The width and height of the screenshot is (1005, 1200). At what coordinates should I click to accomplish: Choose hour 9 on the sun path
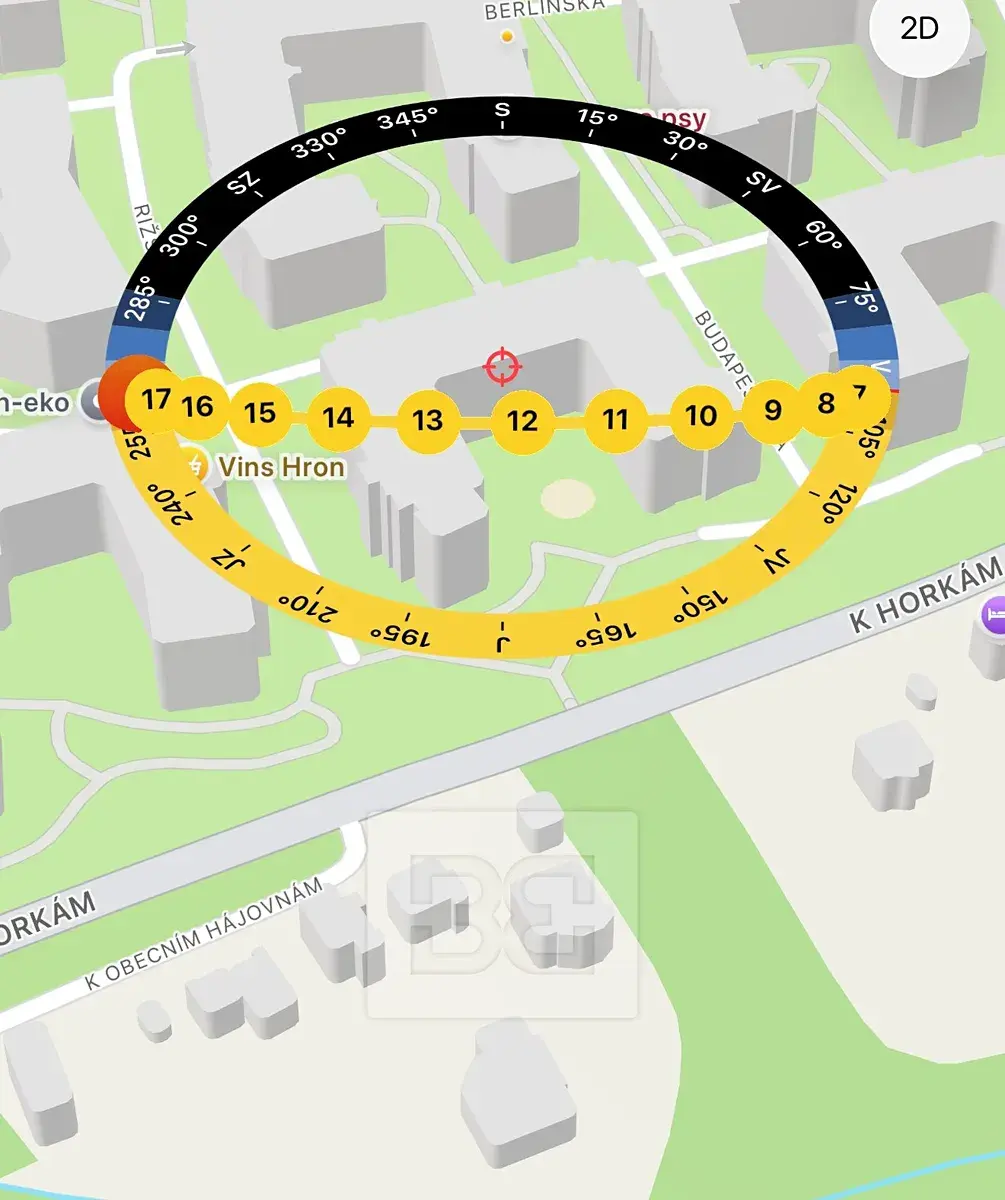[x=772, y=410]
